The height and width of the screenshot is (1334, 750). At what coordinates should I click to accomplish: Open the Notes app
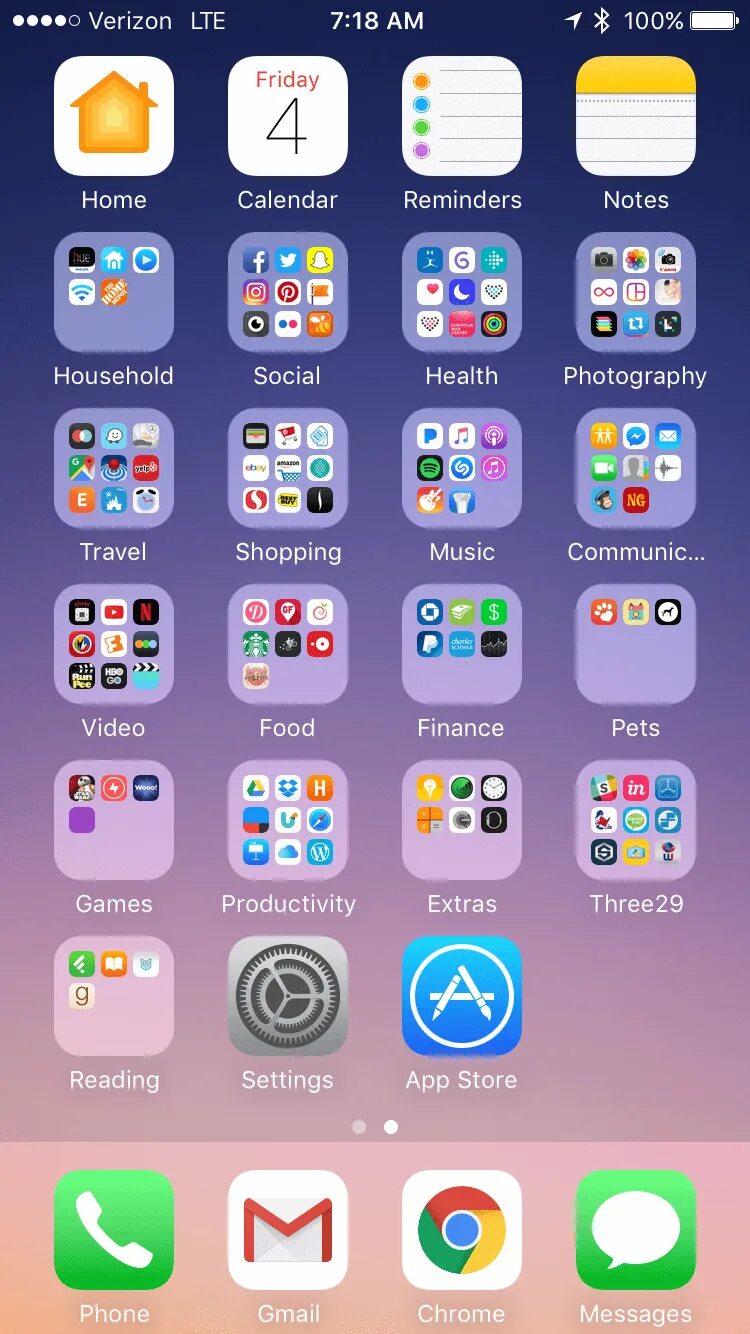point(636,116)
